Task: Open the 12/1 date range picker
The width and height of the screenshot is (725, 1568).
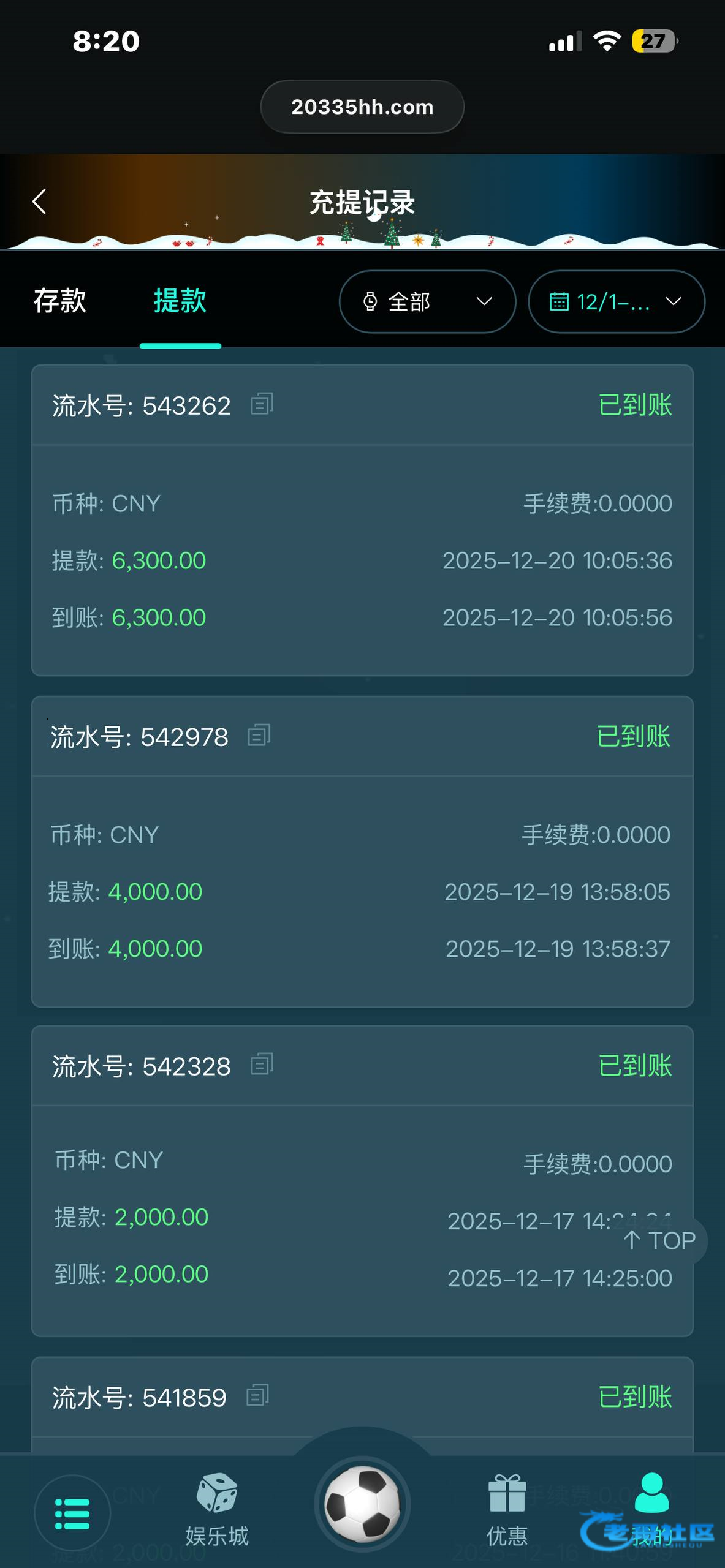Action: [616, 301]
